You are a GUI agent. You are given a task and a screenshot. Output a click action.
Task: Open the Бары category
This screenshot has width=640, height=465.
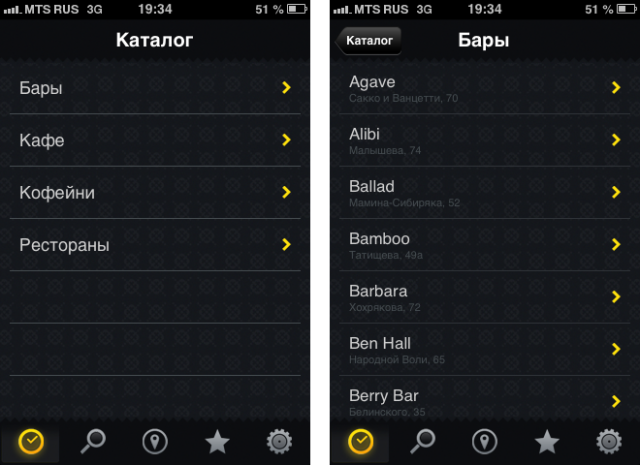pos(155,88)
